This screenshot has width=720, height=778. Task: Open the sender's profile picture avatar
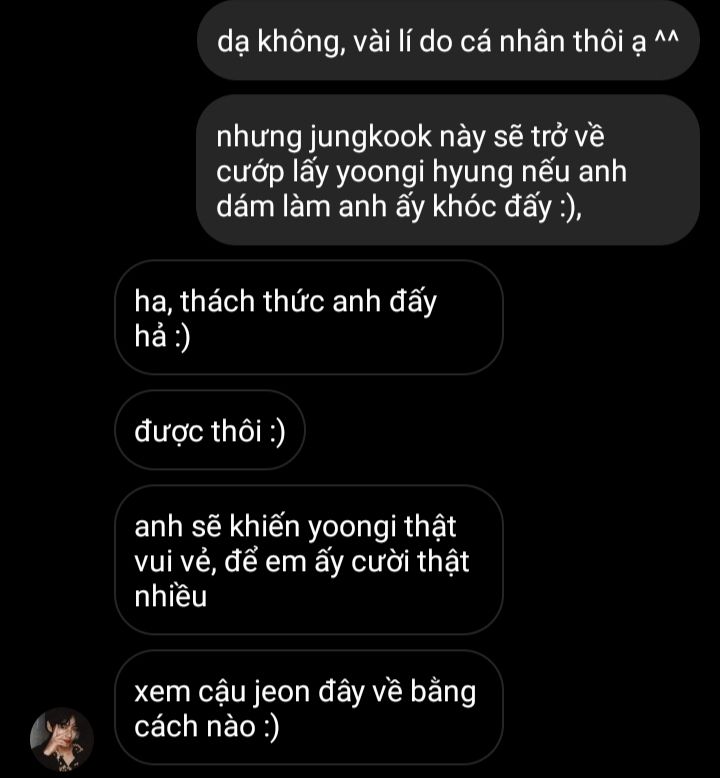click(x=62, y=739)
